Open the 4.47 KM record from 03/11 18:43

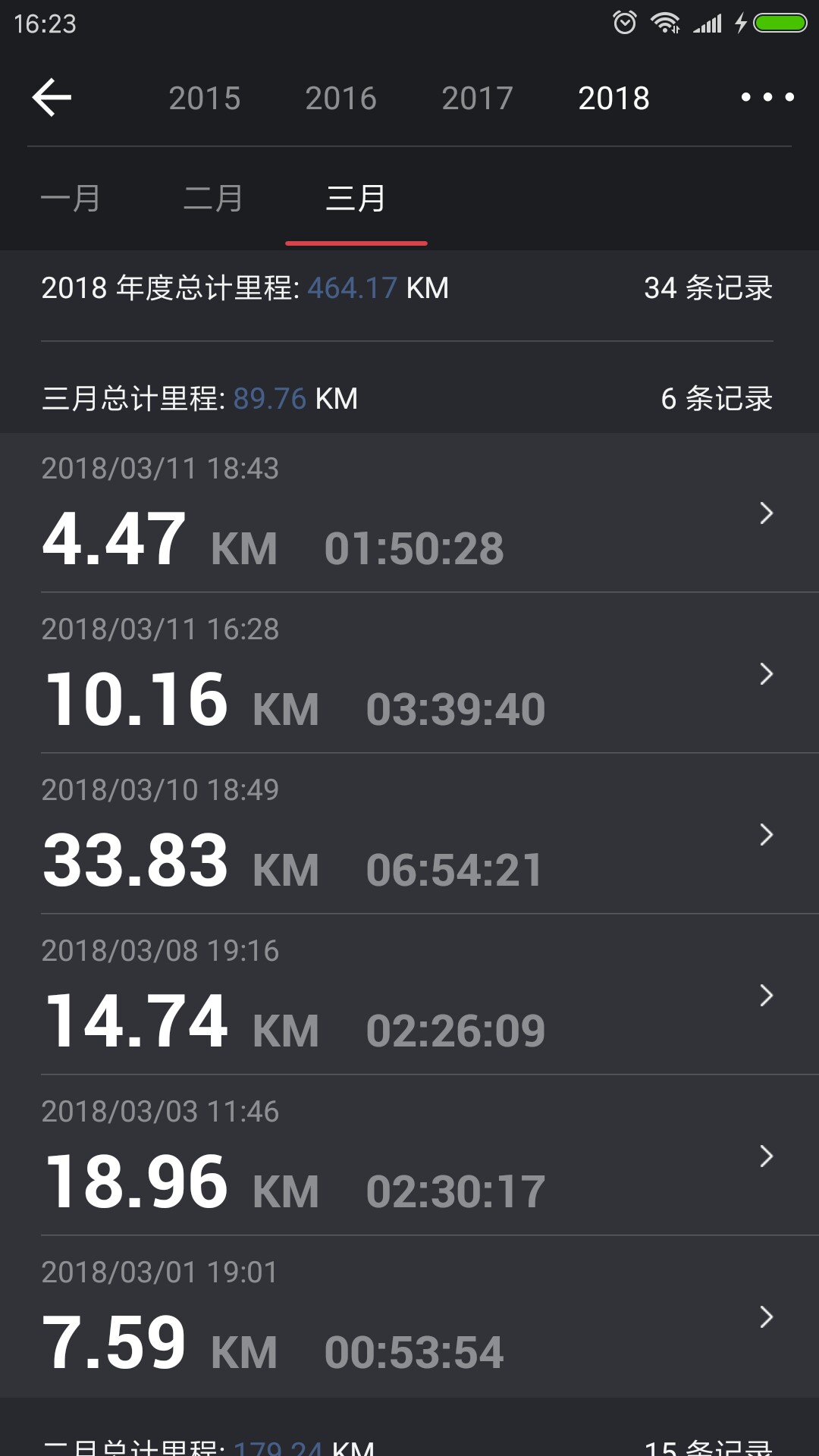click(x=409, y=513)
